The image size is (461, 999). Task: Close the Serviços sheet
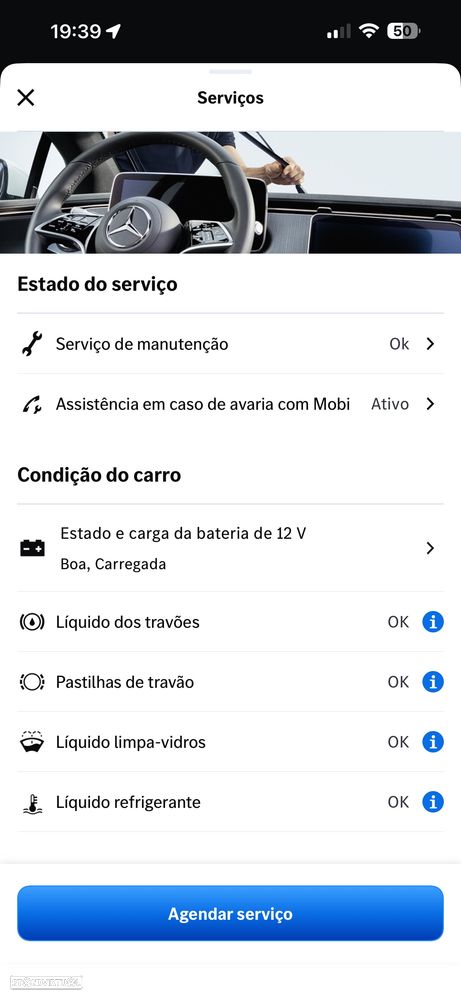(25, 97)
